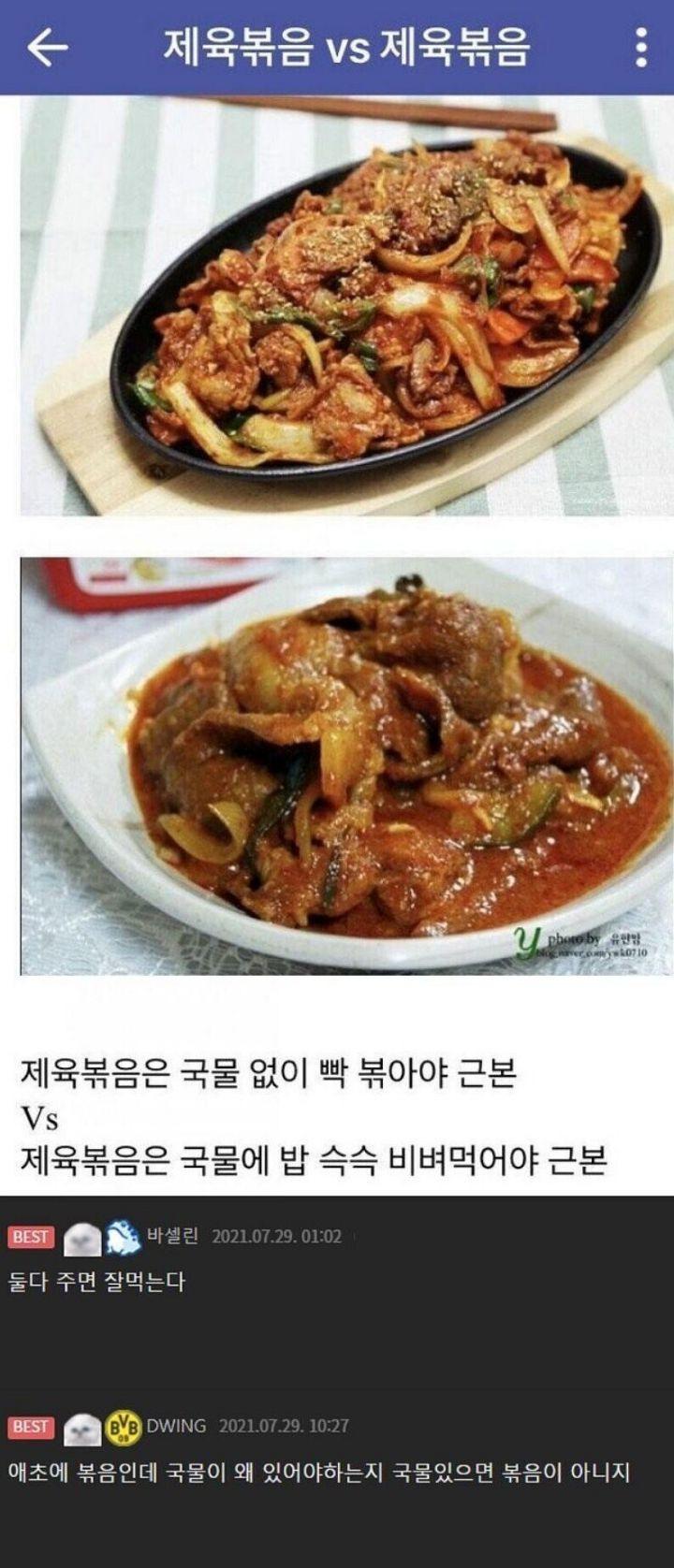
Task: View commenter 바셀린's profile
Action: pyautogui.click(x=172, y=1236)
